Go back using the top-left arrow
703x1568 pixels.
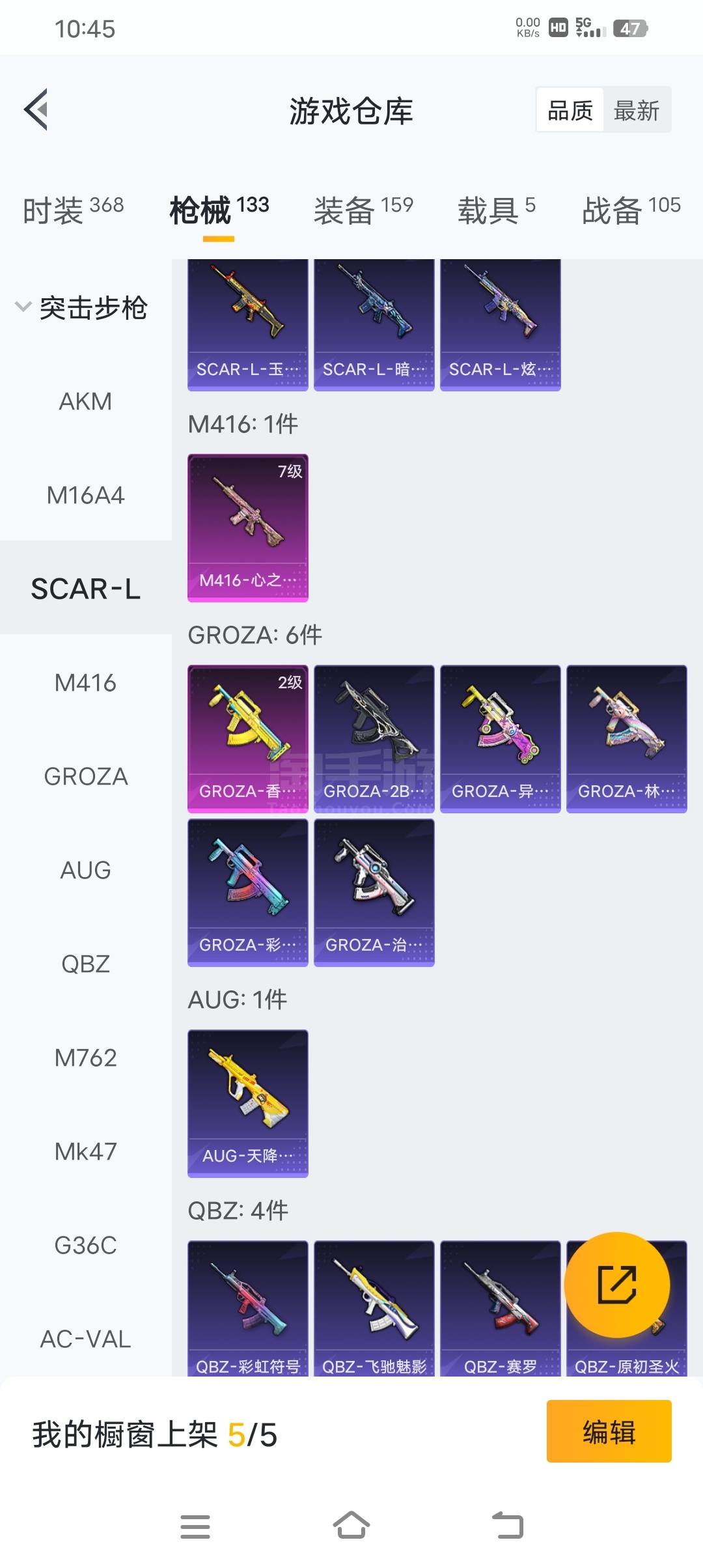pos(36,109)
